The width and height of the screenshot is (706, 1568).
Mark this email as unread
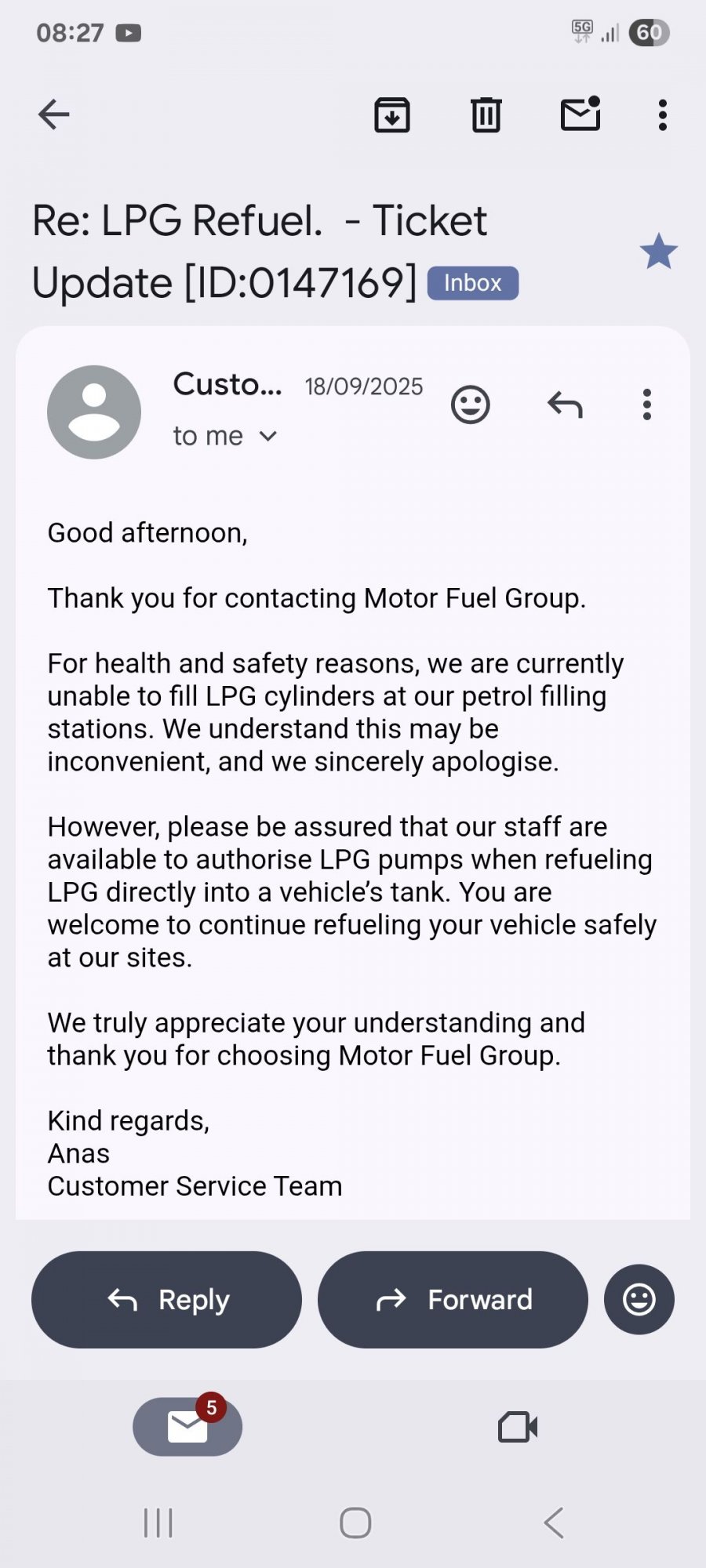(x=580, y=114)
